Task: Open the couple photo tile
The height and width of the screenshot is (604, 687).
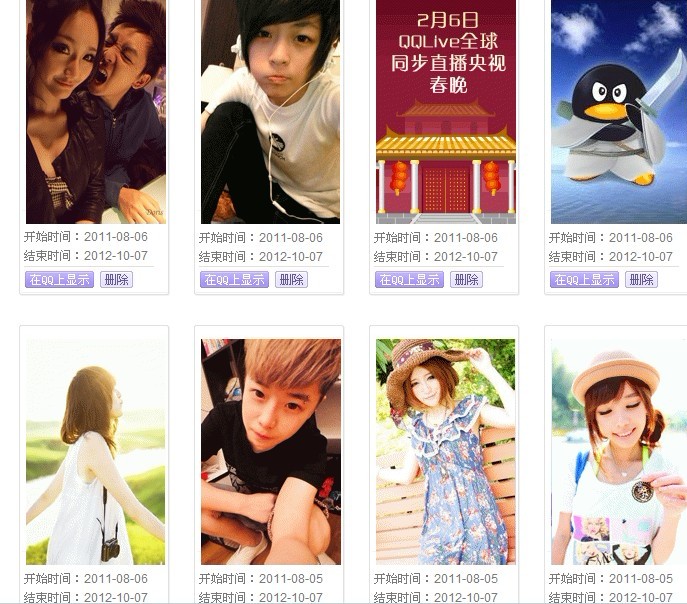Action: click(95, 110)
